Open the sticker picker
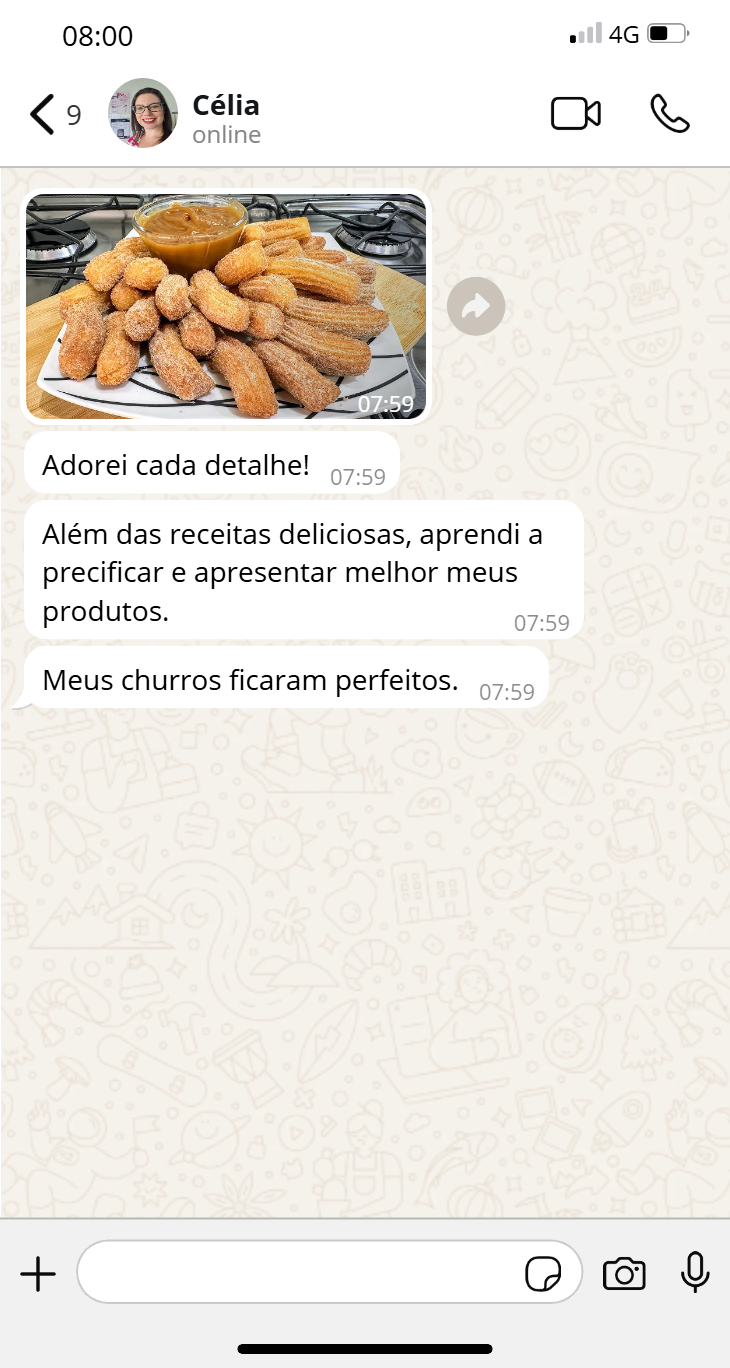Image resolution: width=730 pixels, height=1368 pixels. (x=543, y=1274)
